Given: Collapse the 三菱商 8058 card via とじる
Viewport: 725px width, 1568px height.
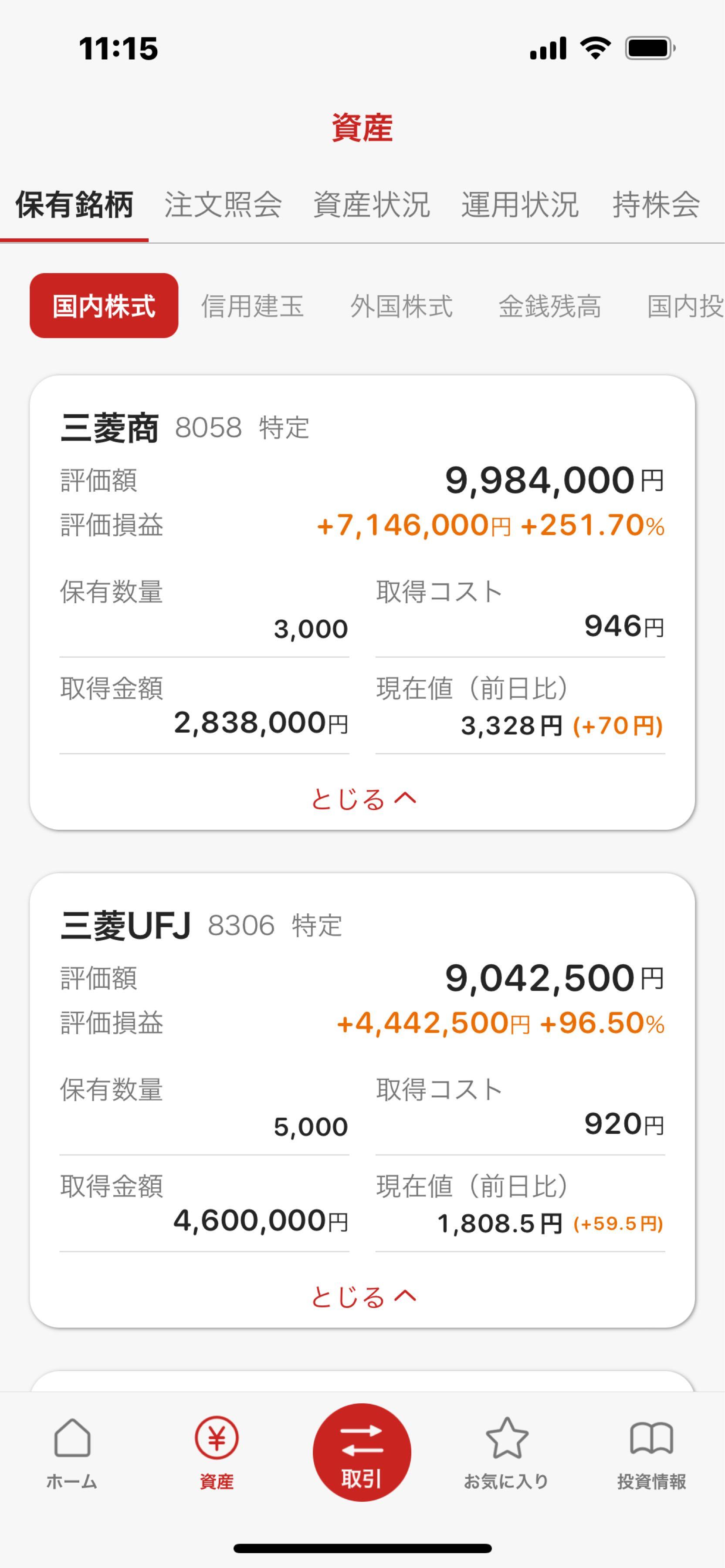Looking at the screenshot, I should pyautogui.click(x=362, y=799).
